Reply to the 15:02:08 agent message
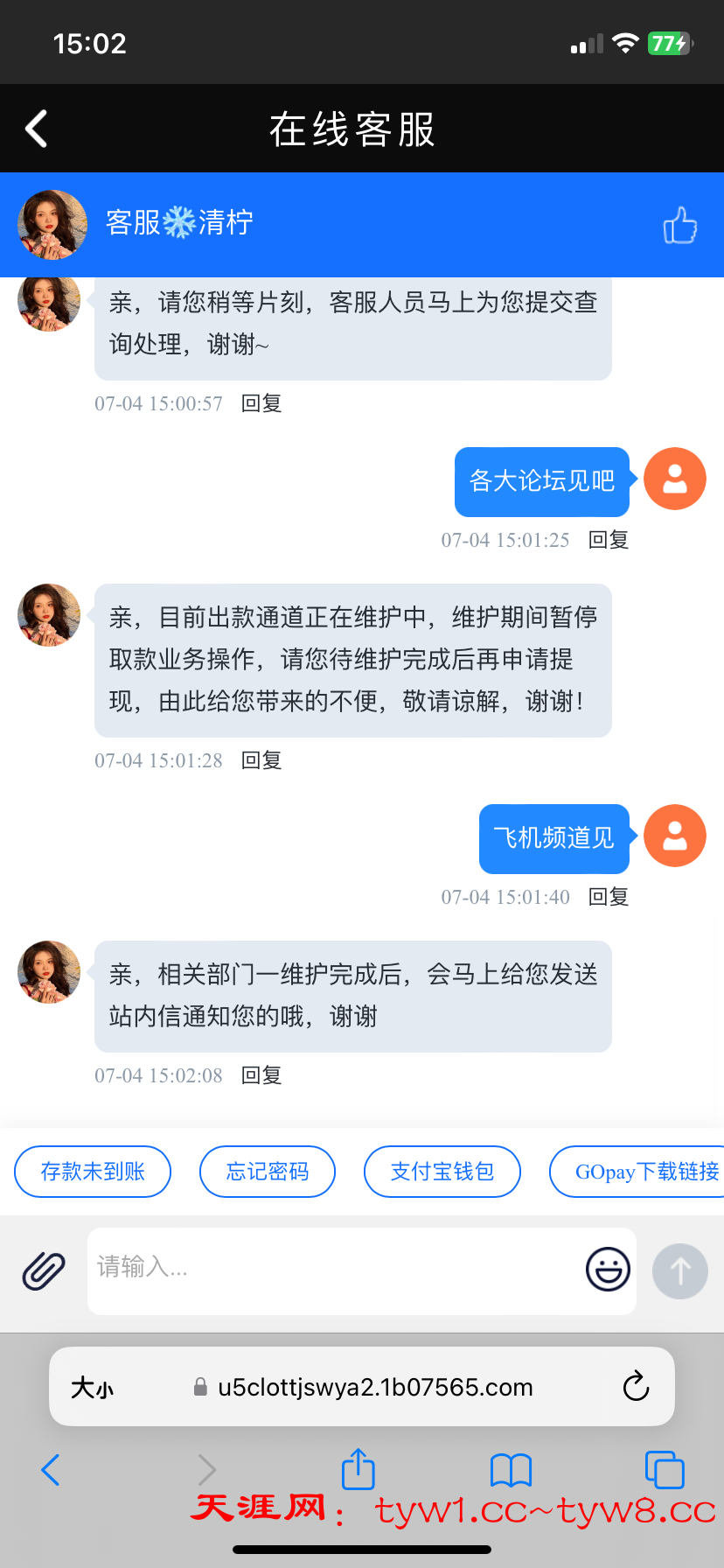724x1568 pixels. 261,1075
